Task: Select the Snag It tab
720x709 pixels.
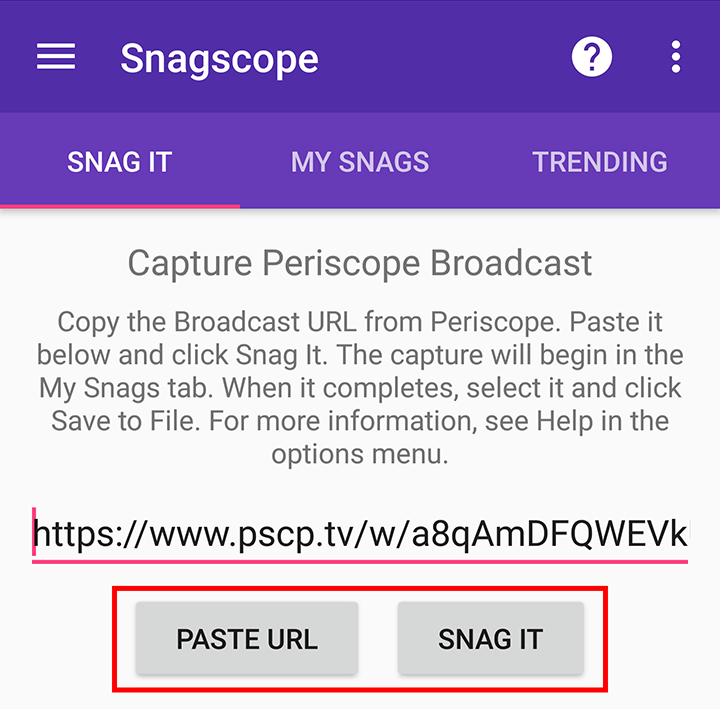Action: pos(120,162)
